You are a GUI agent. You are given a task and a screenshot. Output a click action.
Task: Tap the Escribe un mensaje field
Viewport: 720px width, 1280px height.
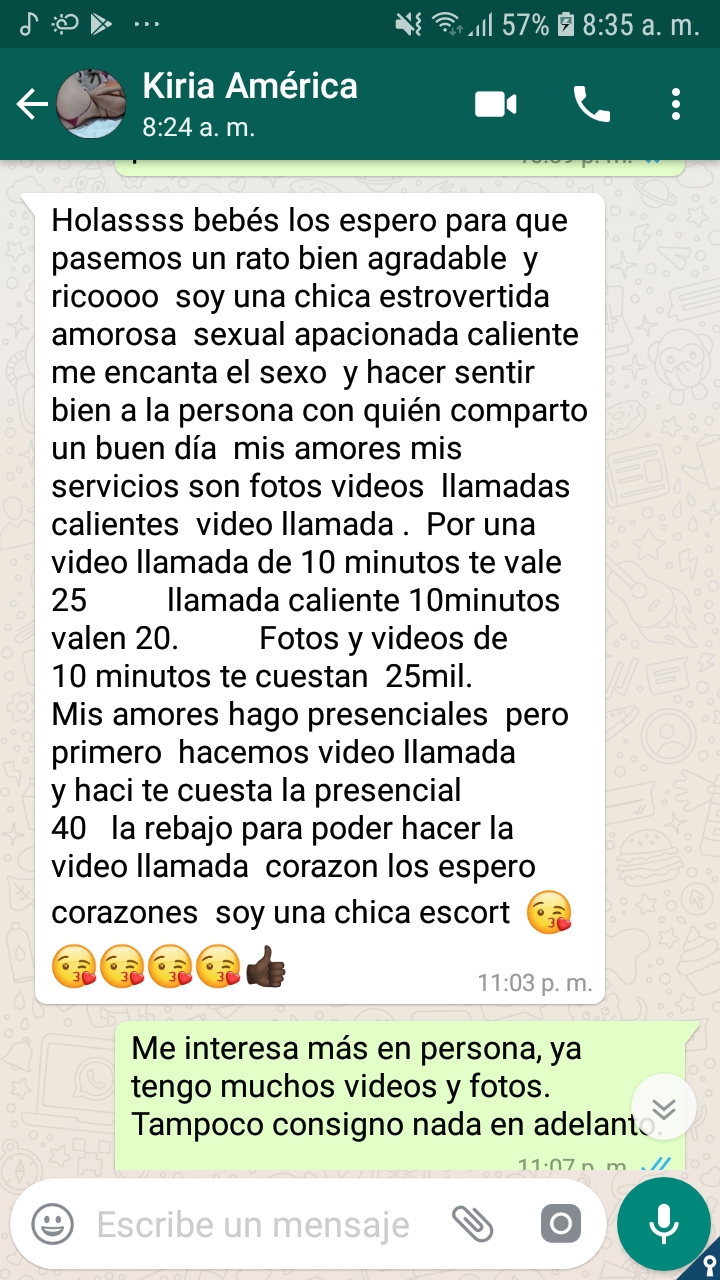(x=253, y=1224)
